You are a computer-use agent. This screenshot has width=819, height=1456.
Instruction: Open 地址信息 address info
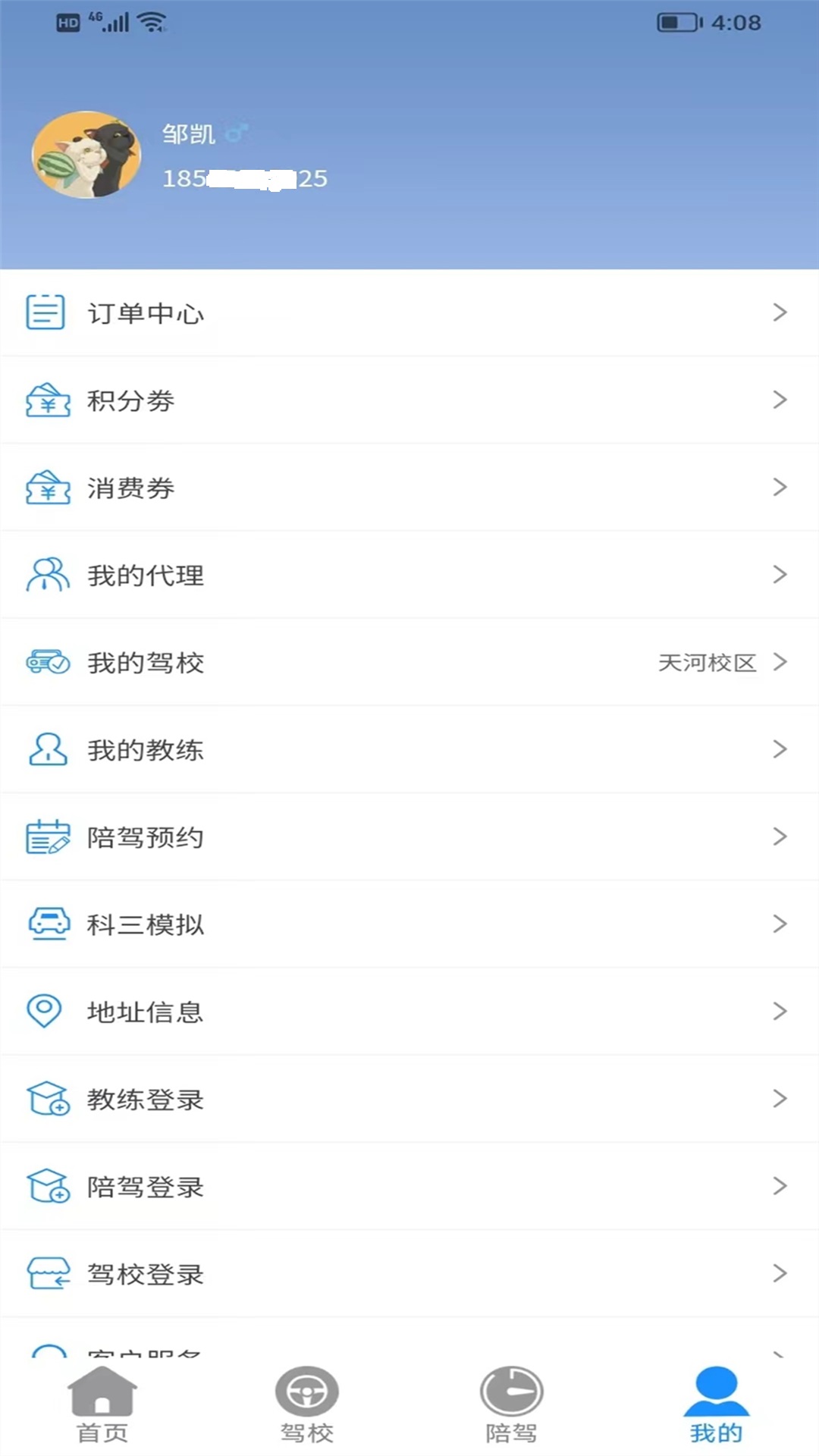tap(409, 1012)
